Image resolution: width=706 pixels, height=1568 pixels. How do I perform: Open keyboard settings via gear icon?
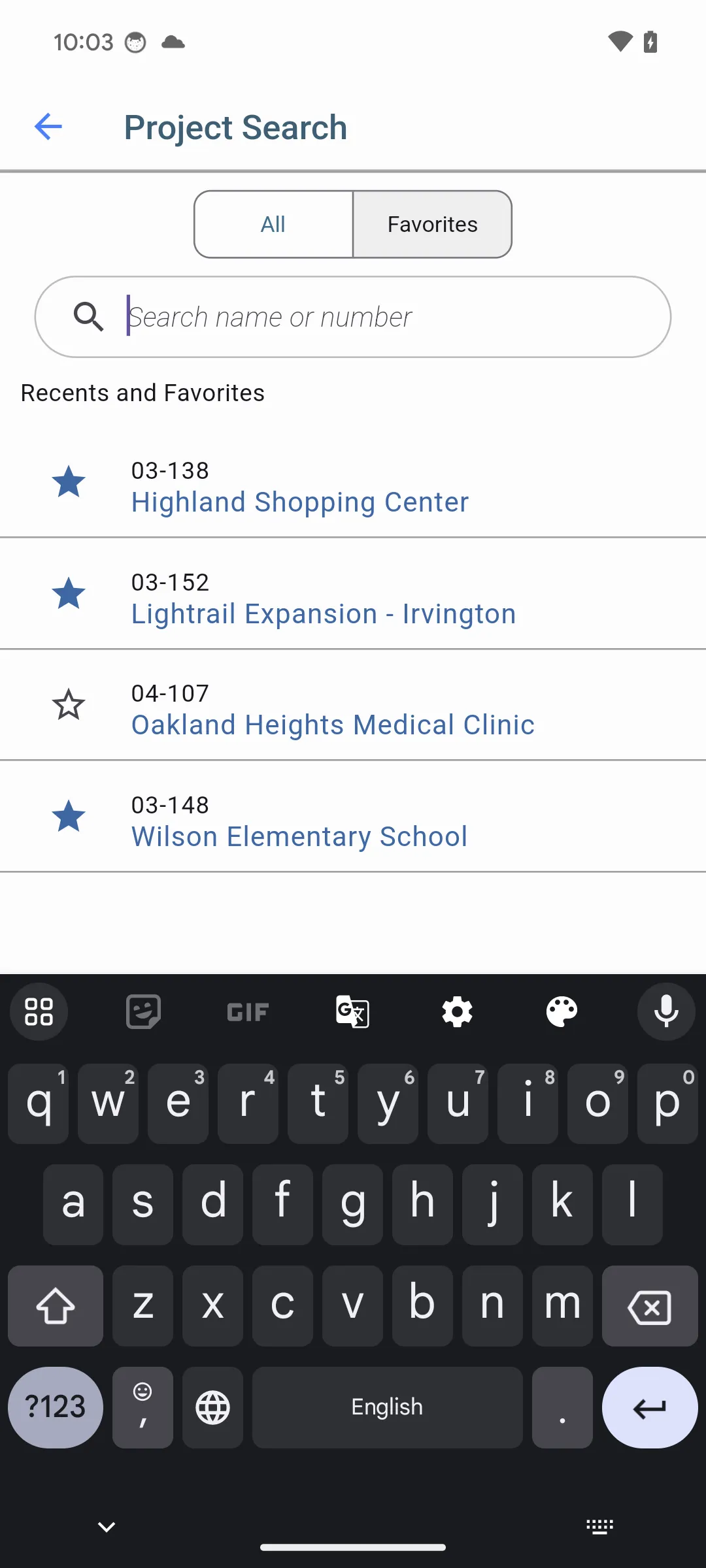coord(457,1011)
